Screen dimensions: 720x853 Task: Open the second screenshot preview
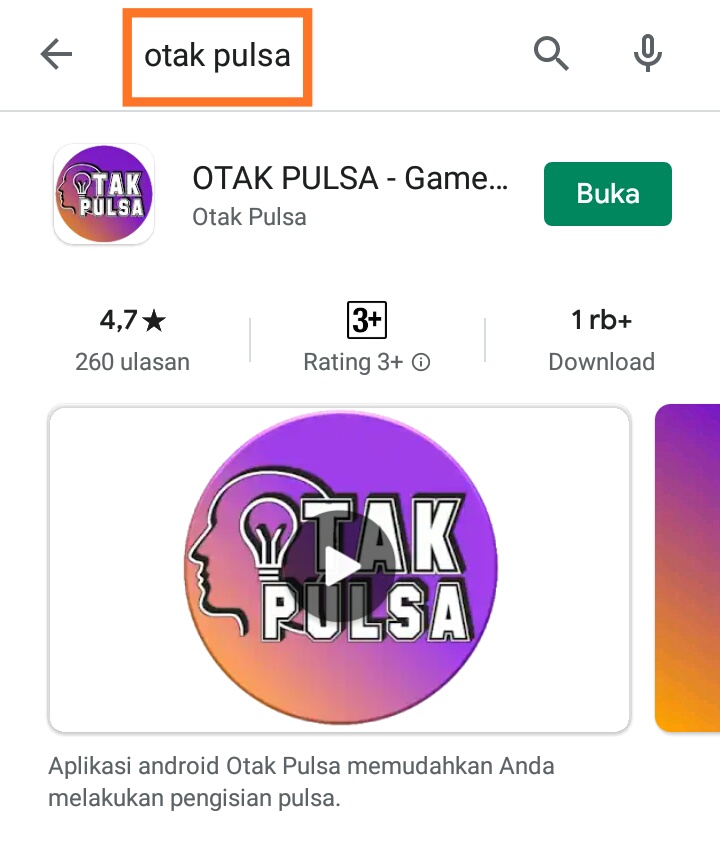[x=687, y=568]
